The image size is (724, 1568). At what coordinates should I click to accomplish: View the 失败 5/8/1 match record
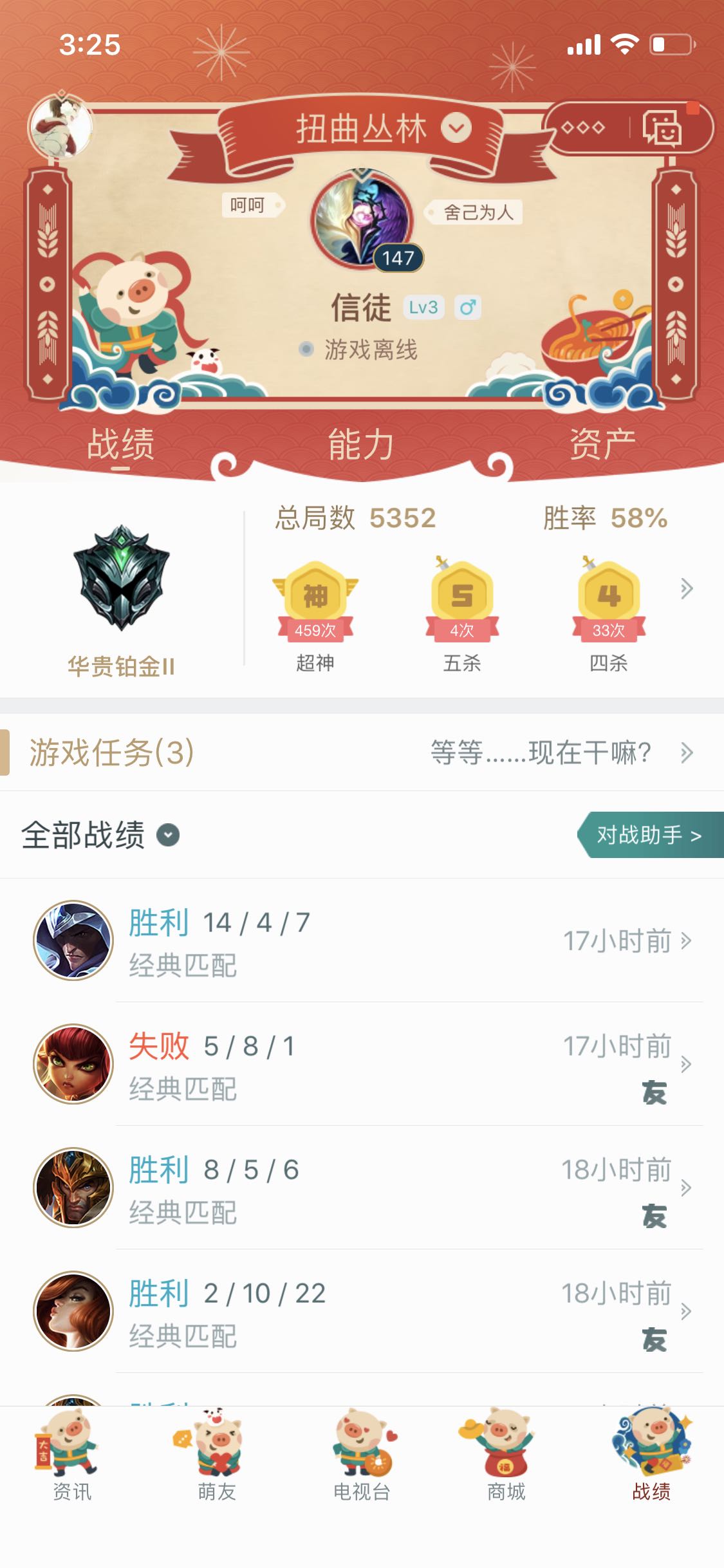point(362,1064)
